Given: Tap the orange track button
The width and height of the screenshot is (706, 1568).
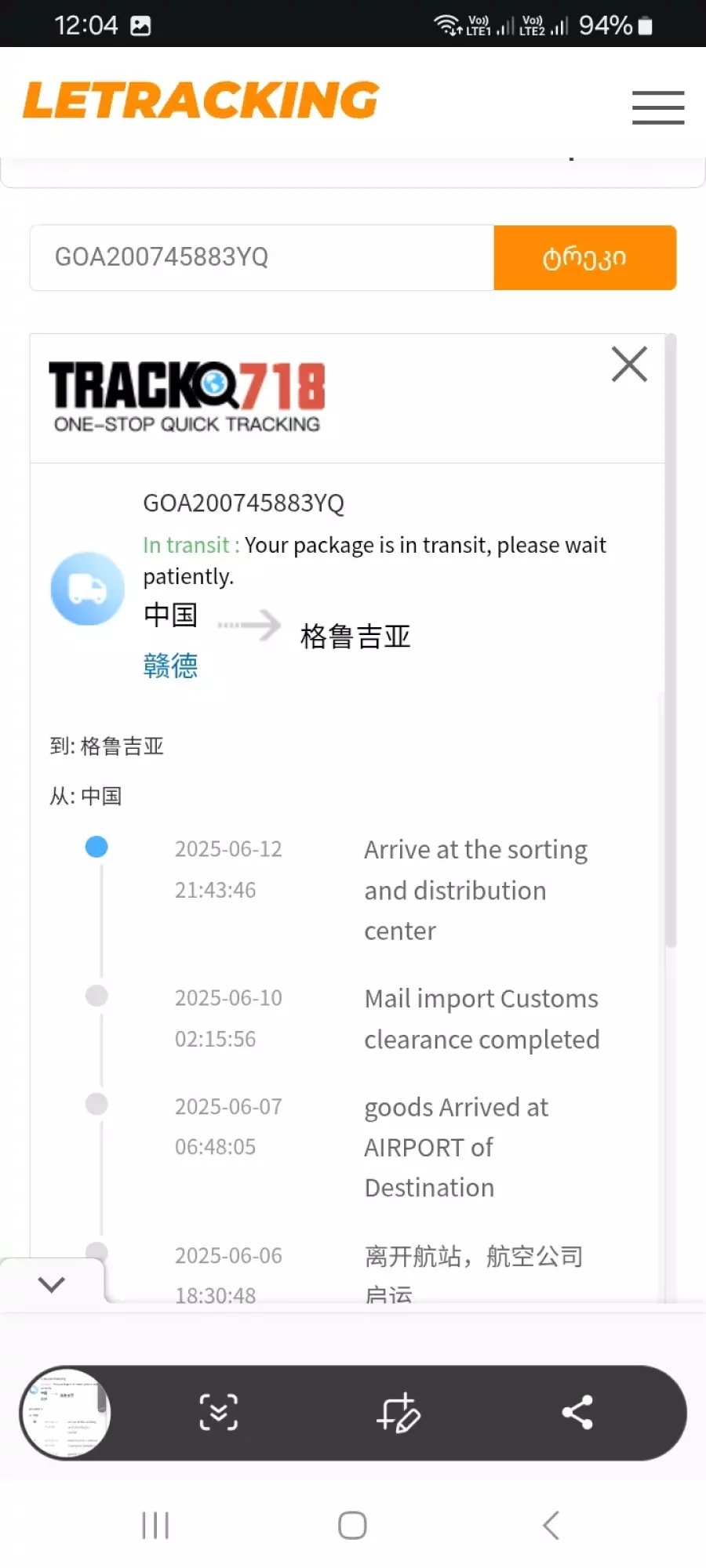Looking at the screenshot, I should pos(584,258).
